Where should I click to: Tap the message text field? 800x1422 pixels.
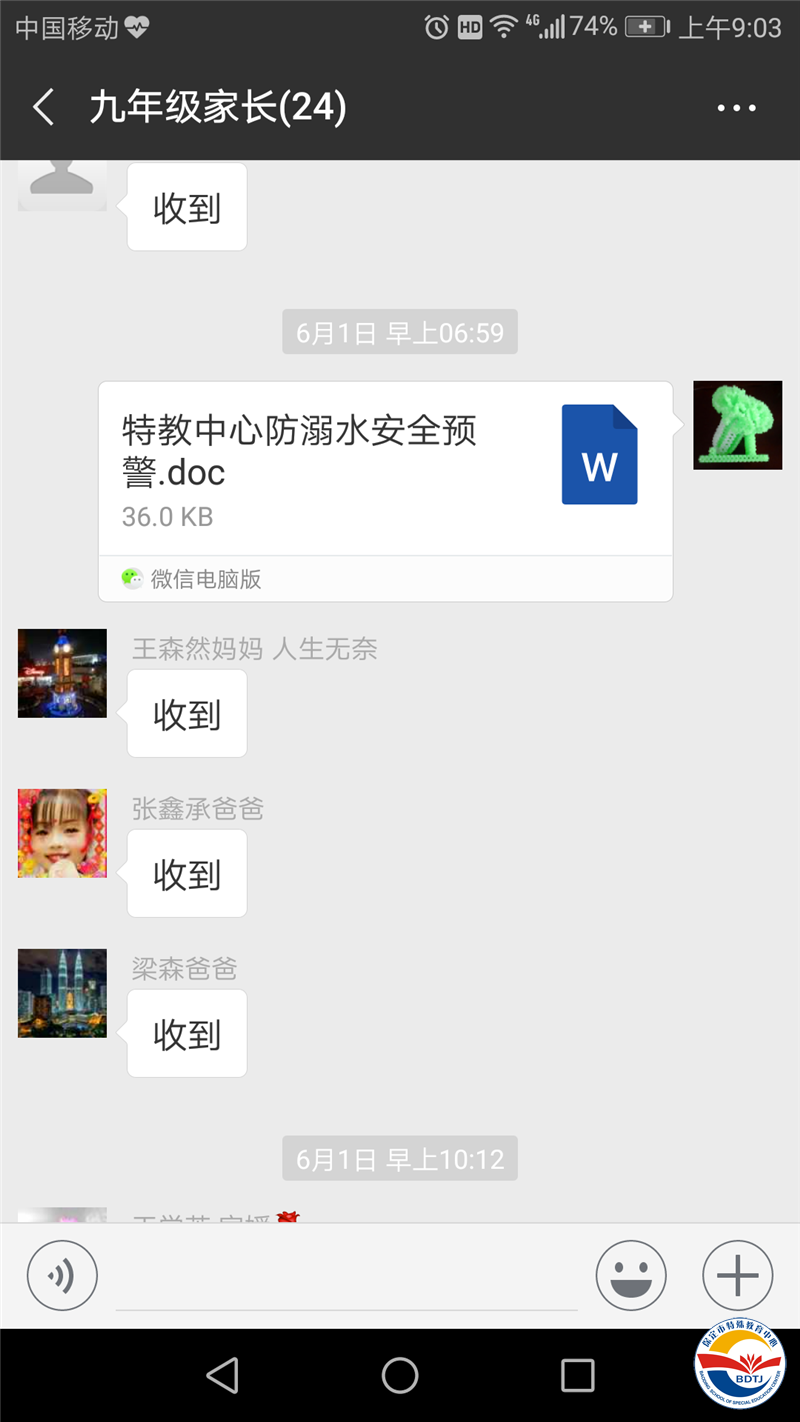[x=346, y=1278]
